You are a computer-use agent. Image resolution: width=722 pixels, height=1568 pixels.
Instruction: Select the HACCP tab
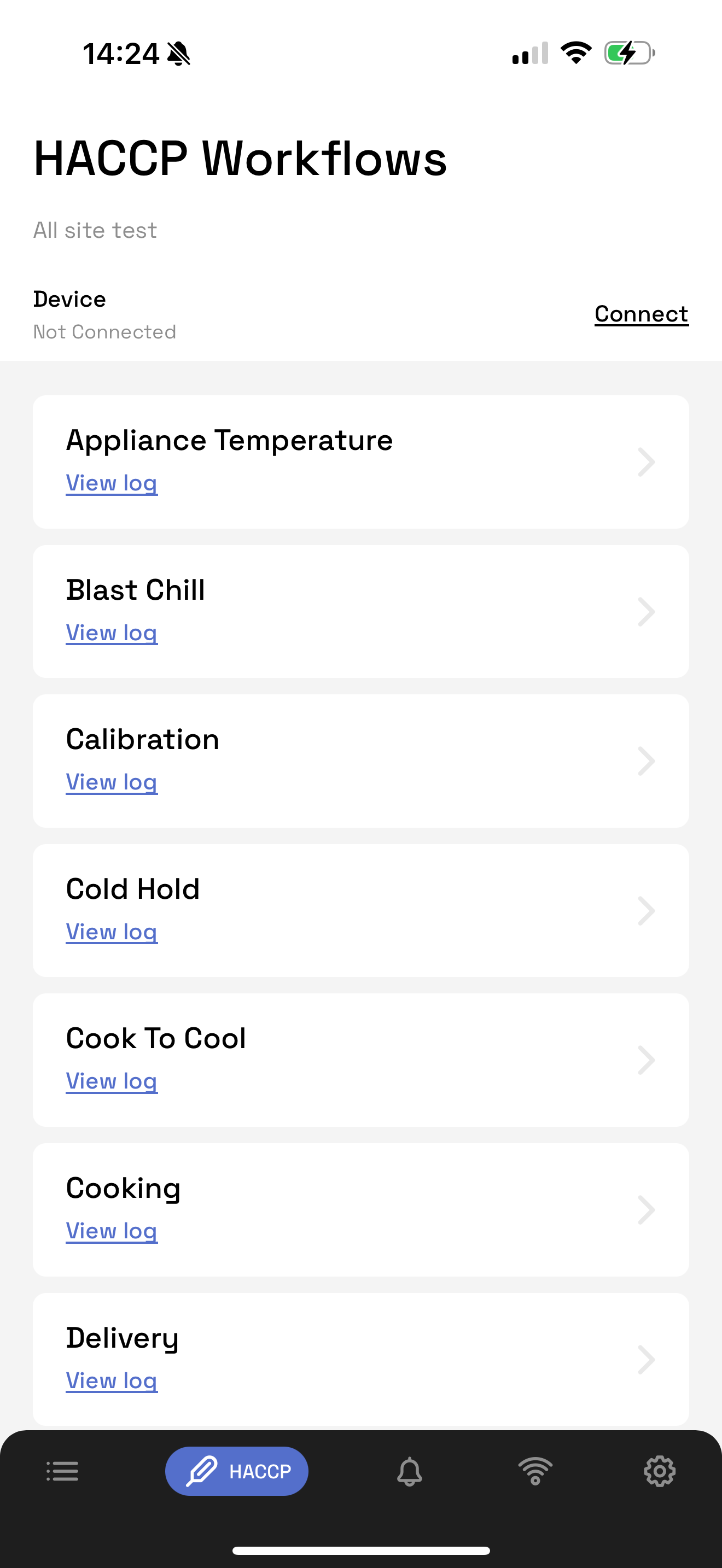tap(237, 1471)
